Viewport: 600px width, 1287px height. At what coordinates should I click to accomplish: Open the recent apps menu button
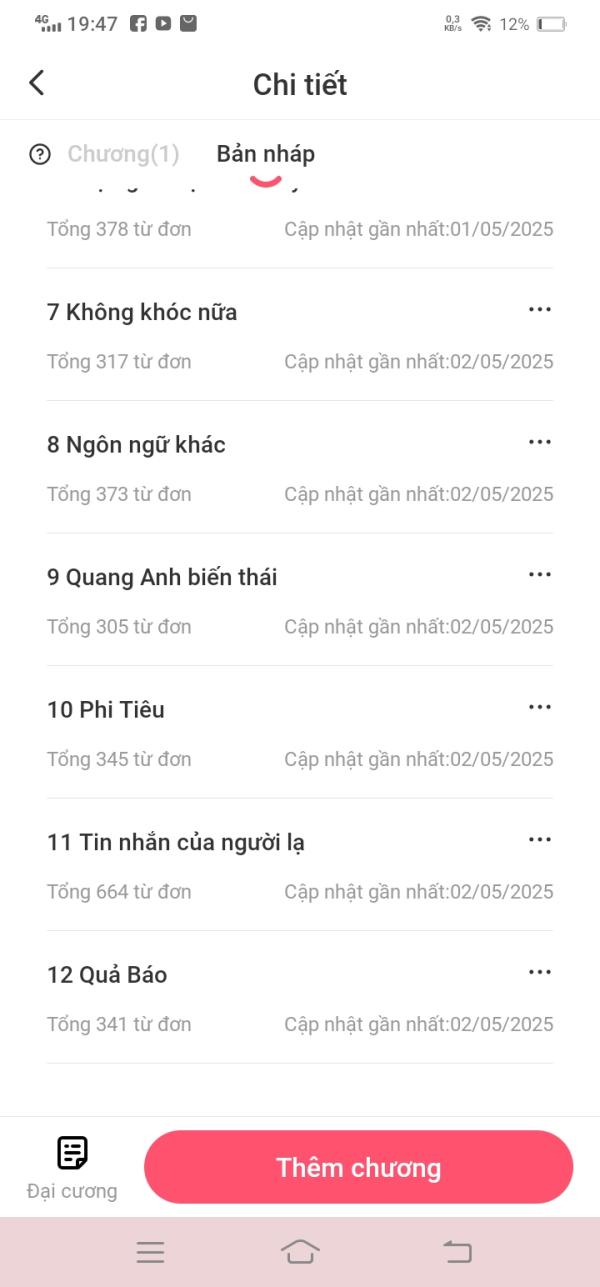coord(150,1251)
